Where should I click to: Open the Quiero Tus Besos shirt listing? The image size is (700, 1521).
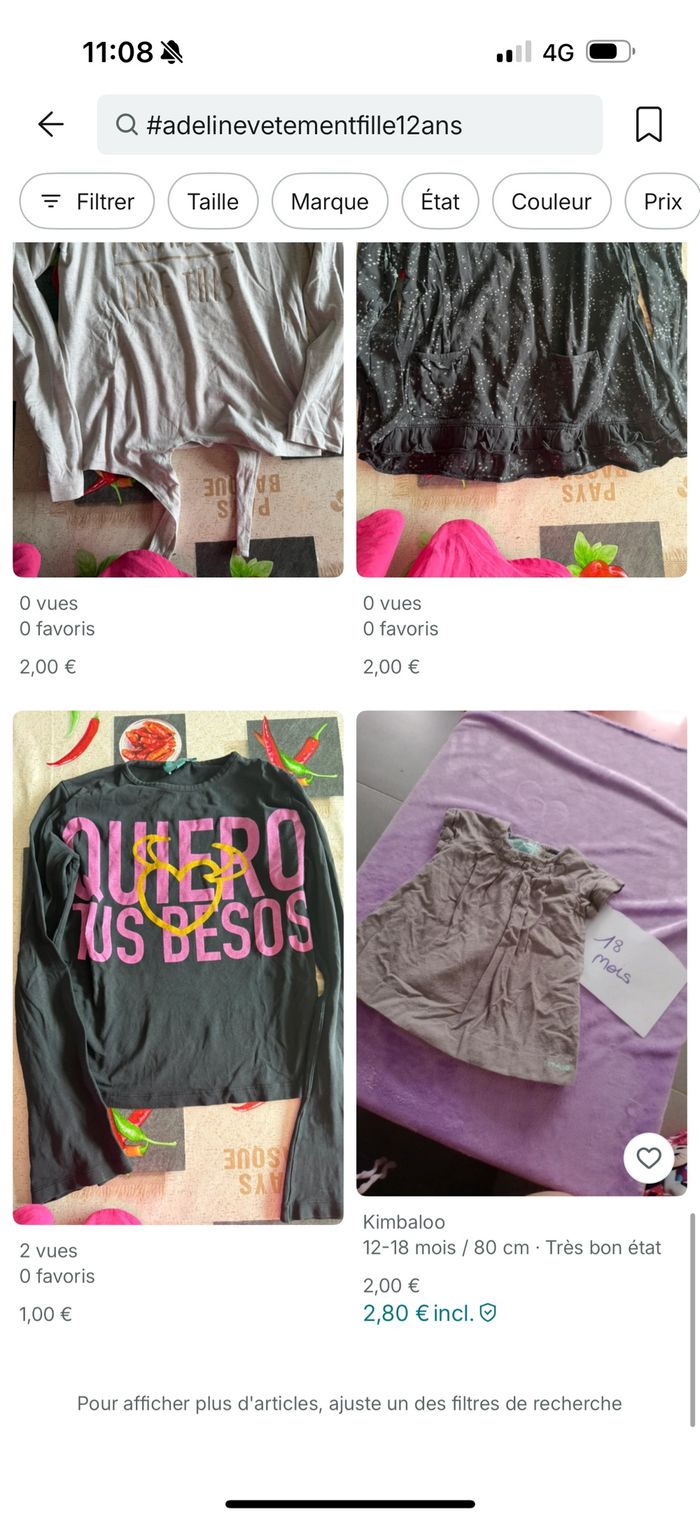coord(178,967)
